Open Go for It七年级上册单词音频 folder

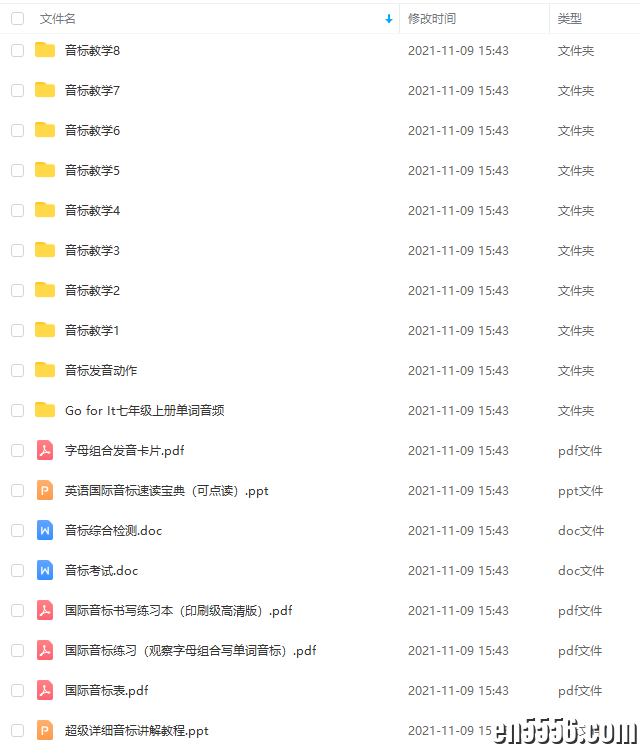click(144, 410)
